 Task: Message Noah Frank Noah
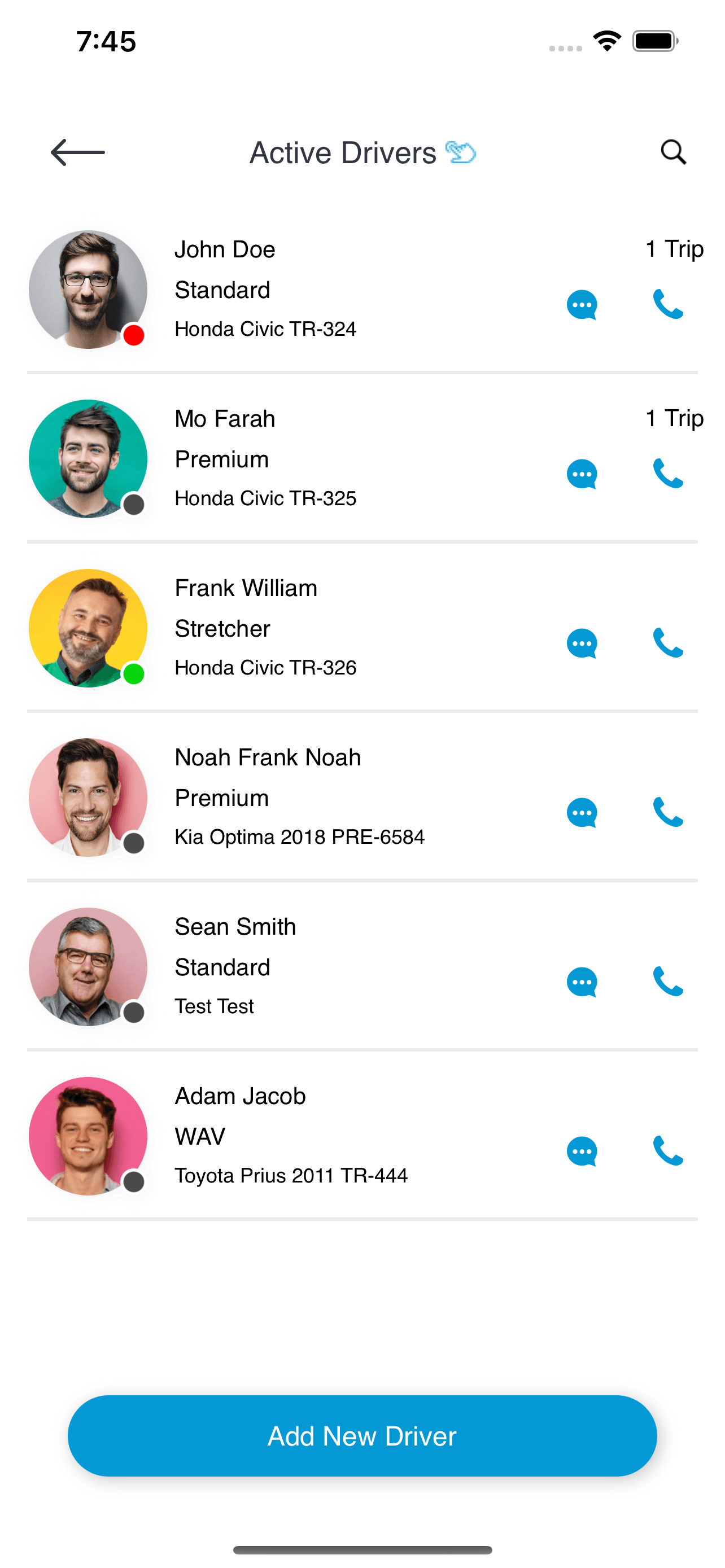[582, 813]
